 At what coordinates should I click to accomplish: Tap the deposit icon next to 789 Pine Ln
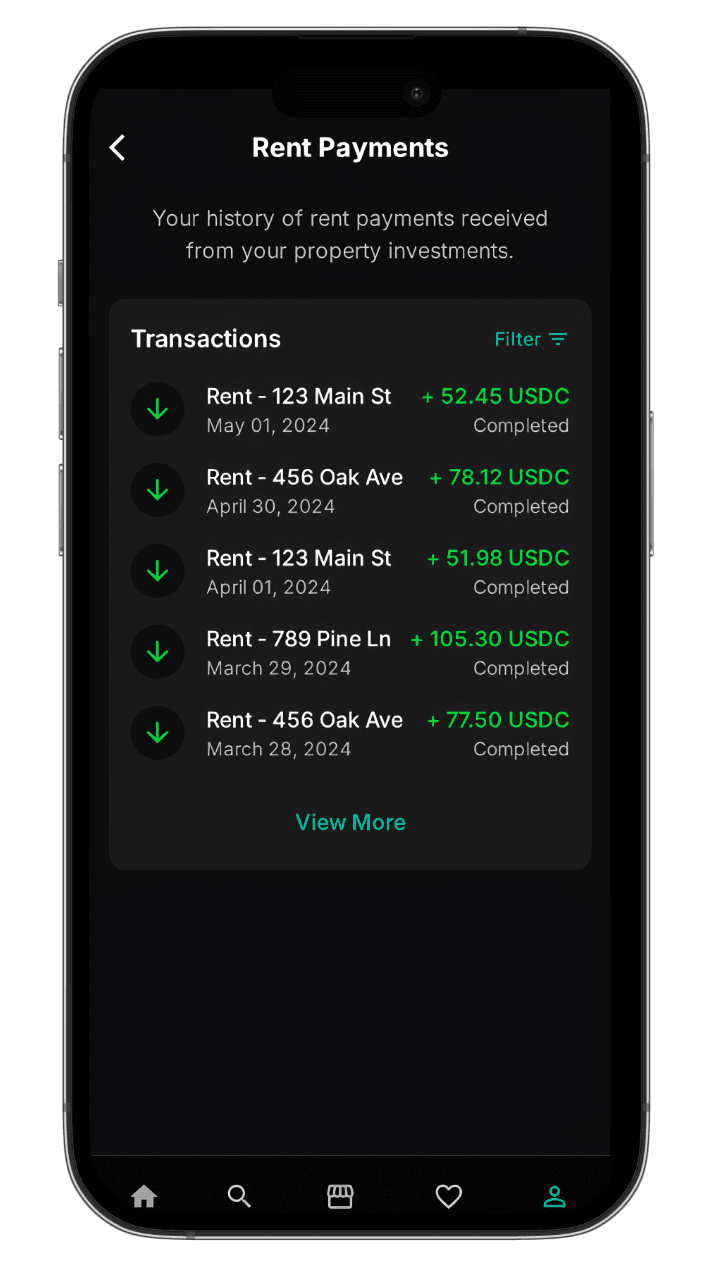(157, 651)
